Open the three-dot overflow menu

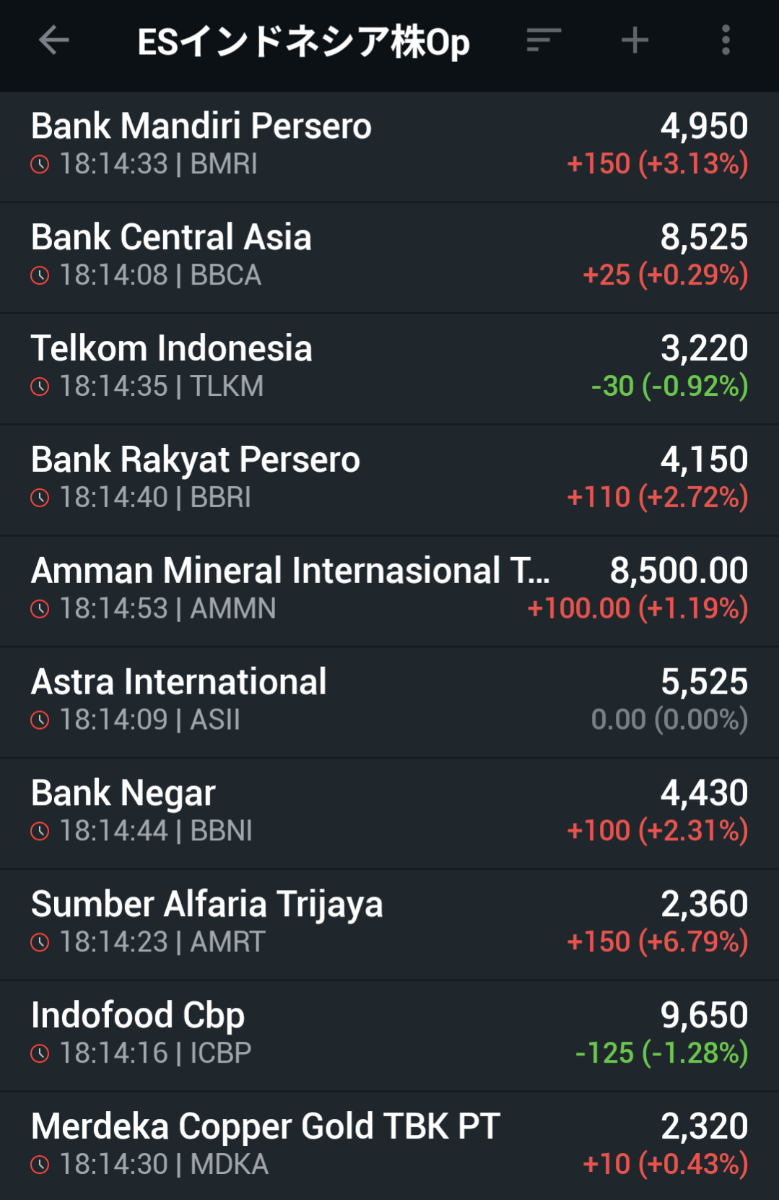[725, 41]
